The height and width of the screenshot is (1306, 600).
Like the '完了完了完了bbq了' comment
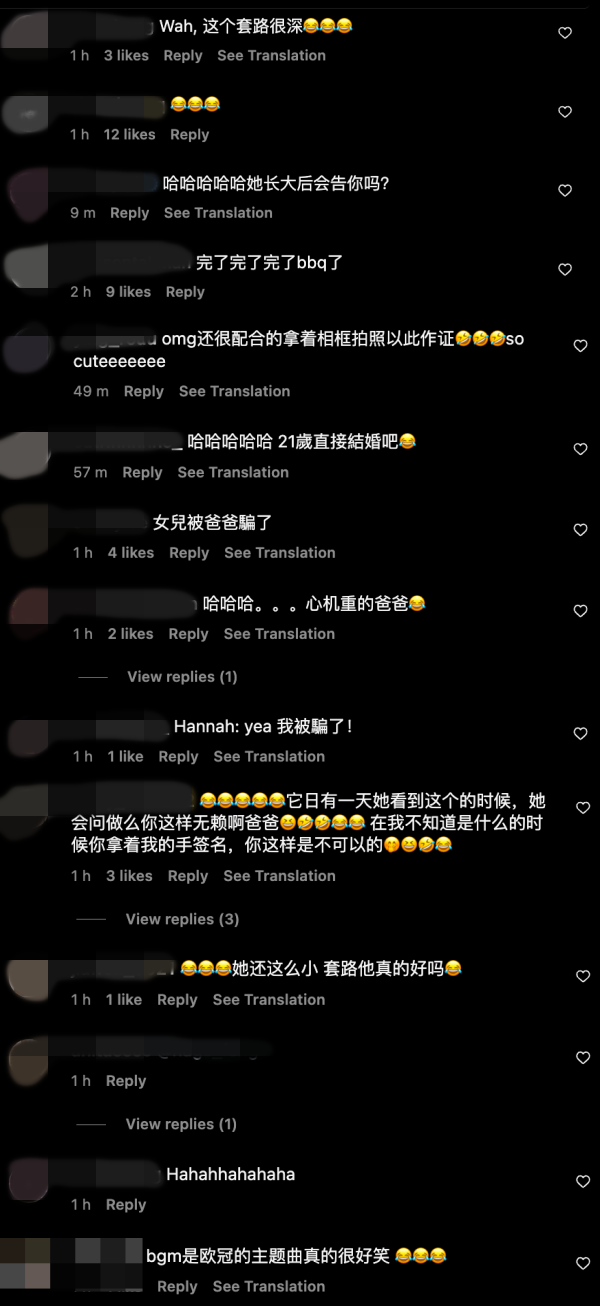coord(564,269)
